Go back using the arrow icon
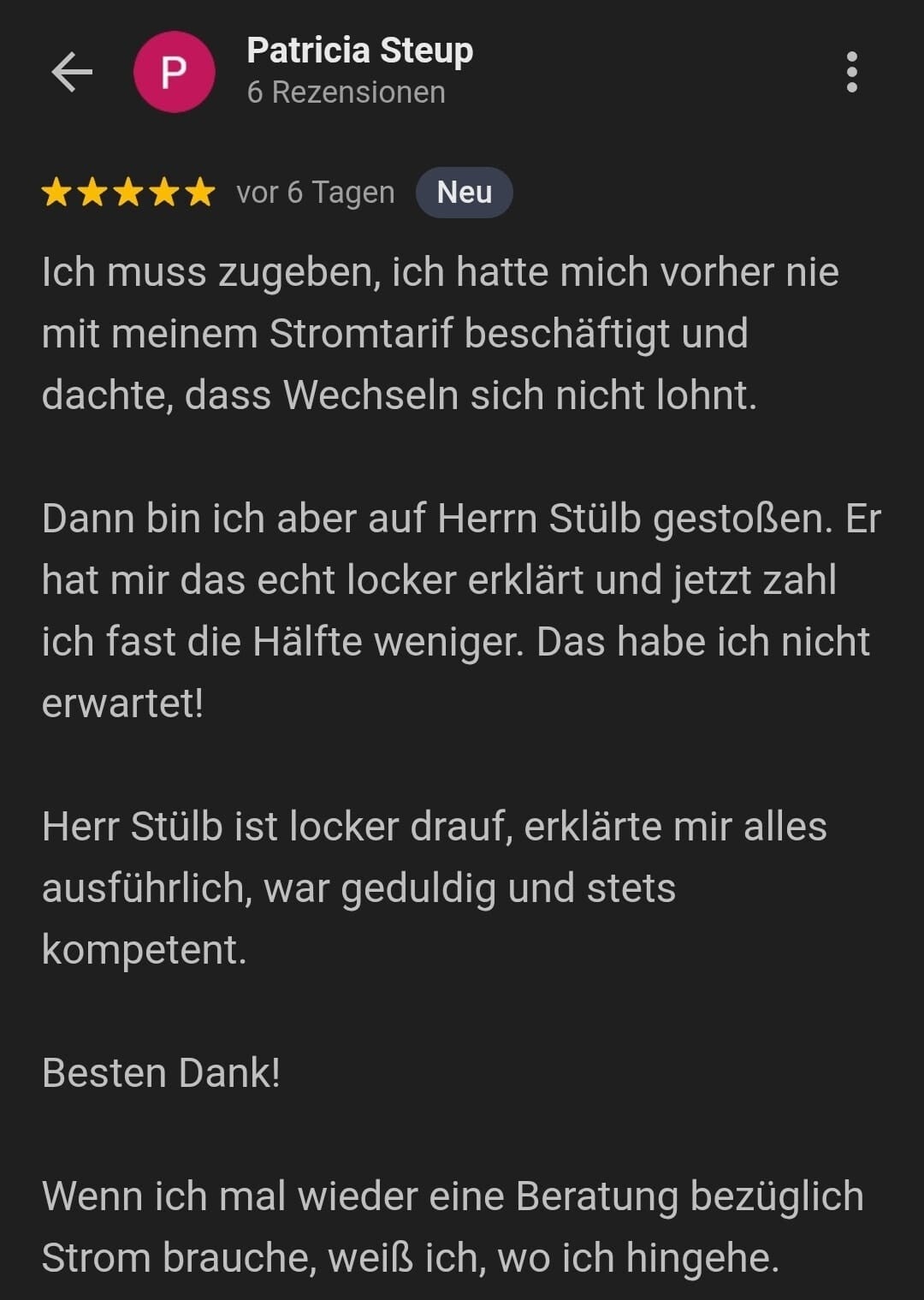The width and height of the screenshot is (924, 1300). tap(72, 72)
